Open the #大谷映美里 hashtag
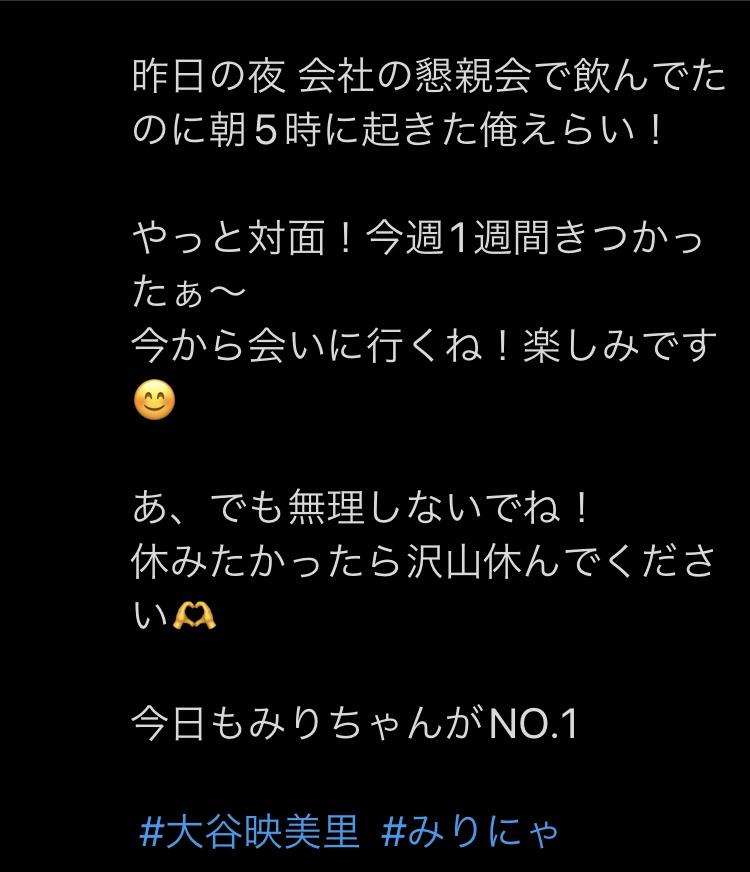Image resolution: width=750 pixels, height=872 pixels. click(x=249, y=832)
